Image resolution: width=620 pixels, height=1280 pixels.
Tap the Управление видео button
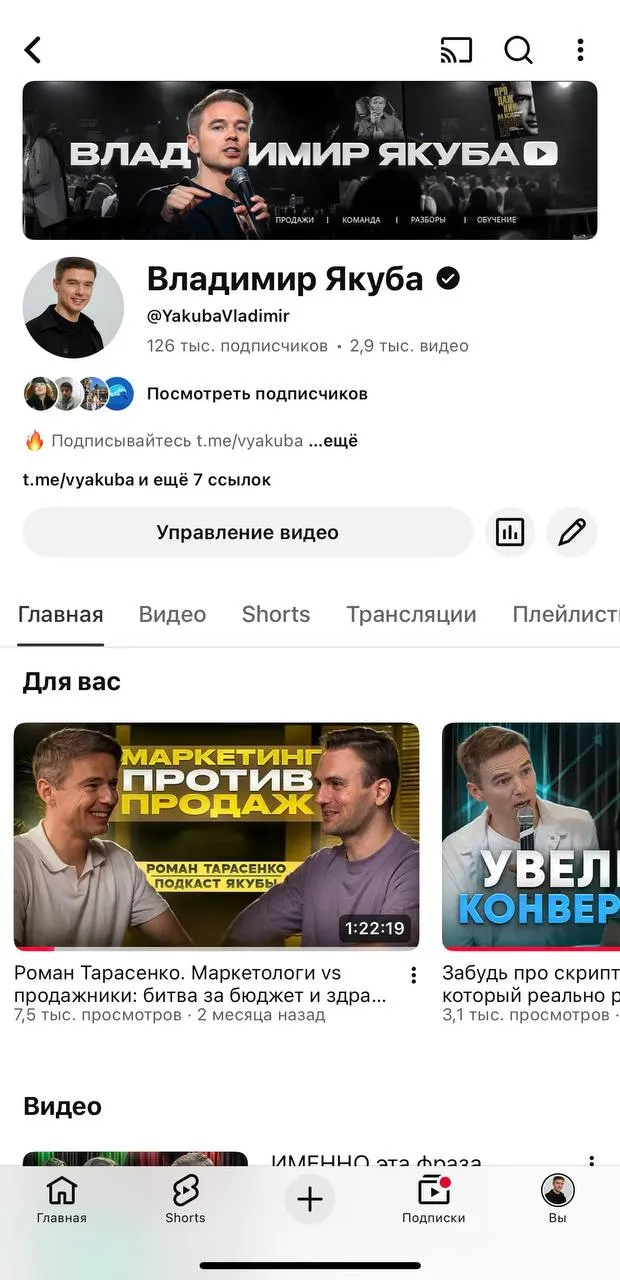tap(247, 532)
